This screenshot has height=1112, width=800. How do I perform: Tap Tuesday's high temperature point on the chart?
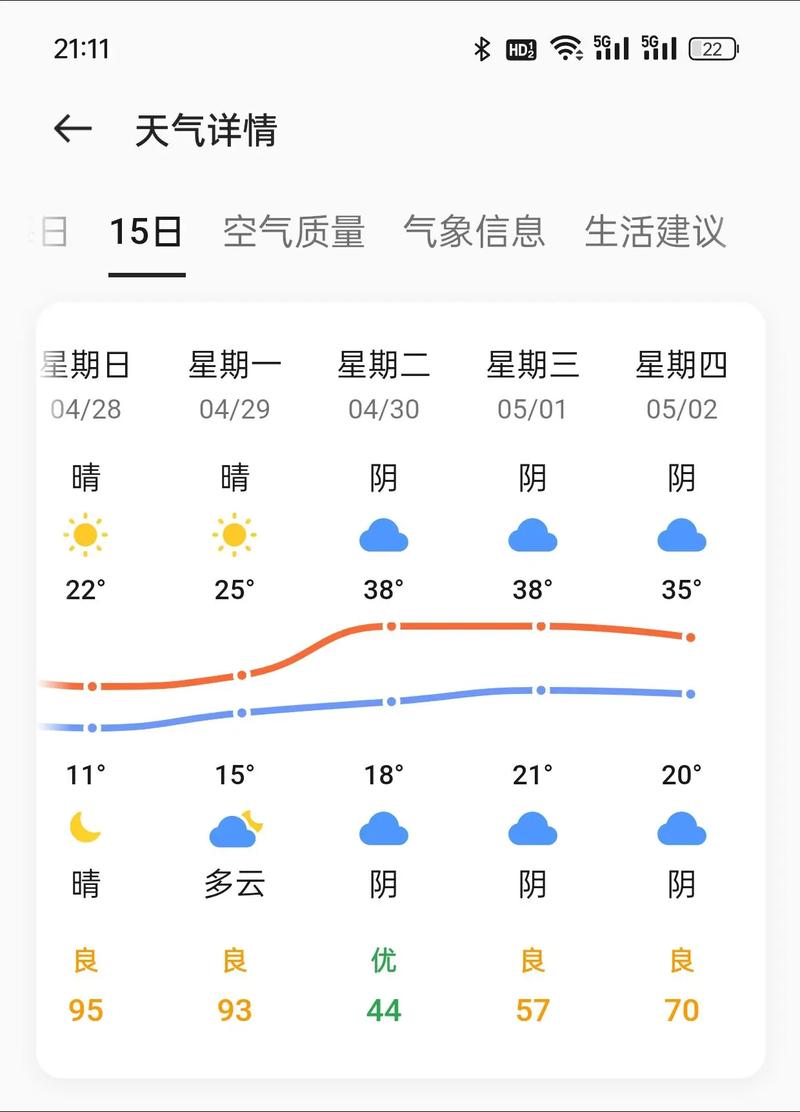click(x=390, y=627)
